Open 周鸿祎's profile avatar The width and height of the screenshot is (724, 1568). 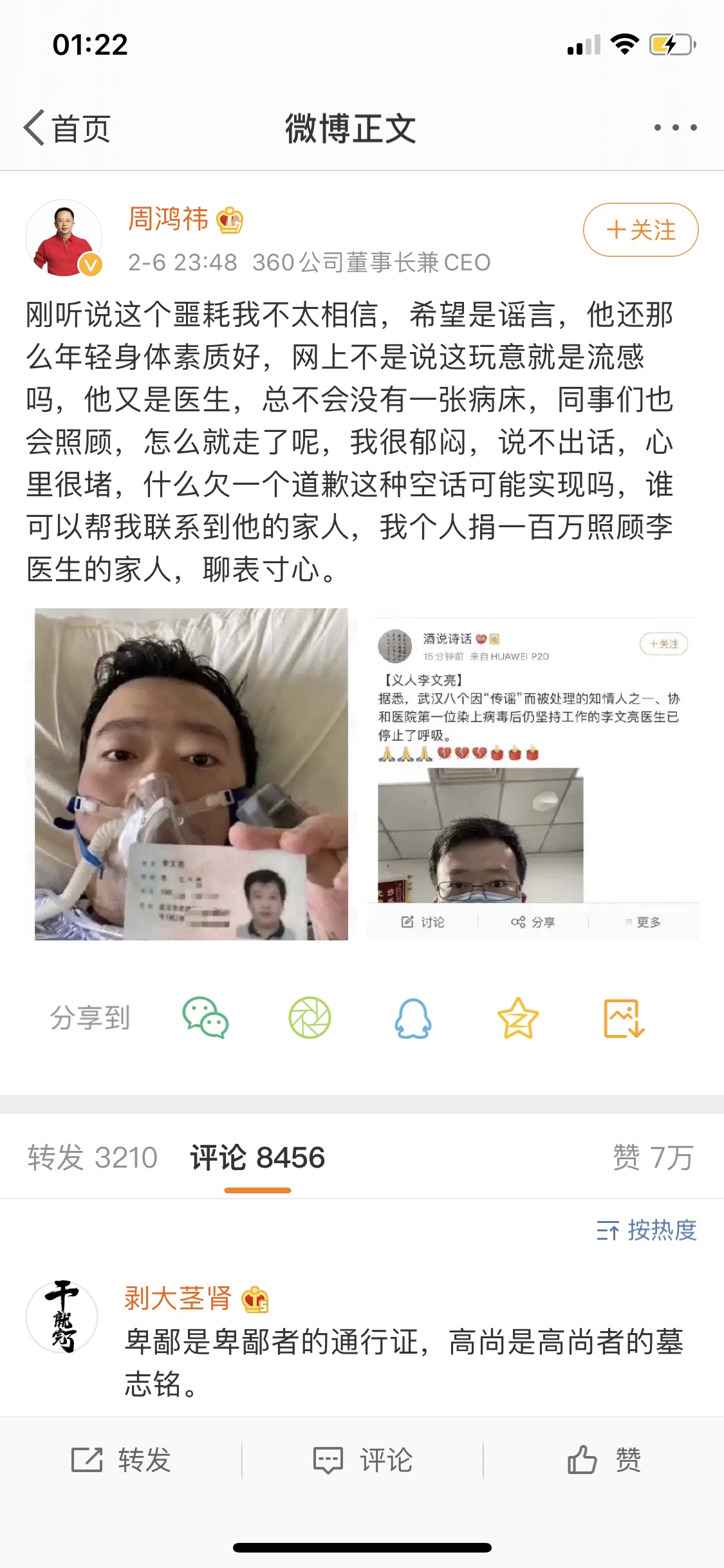(64, 238)
